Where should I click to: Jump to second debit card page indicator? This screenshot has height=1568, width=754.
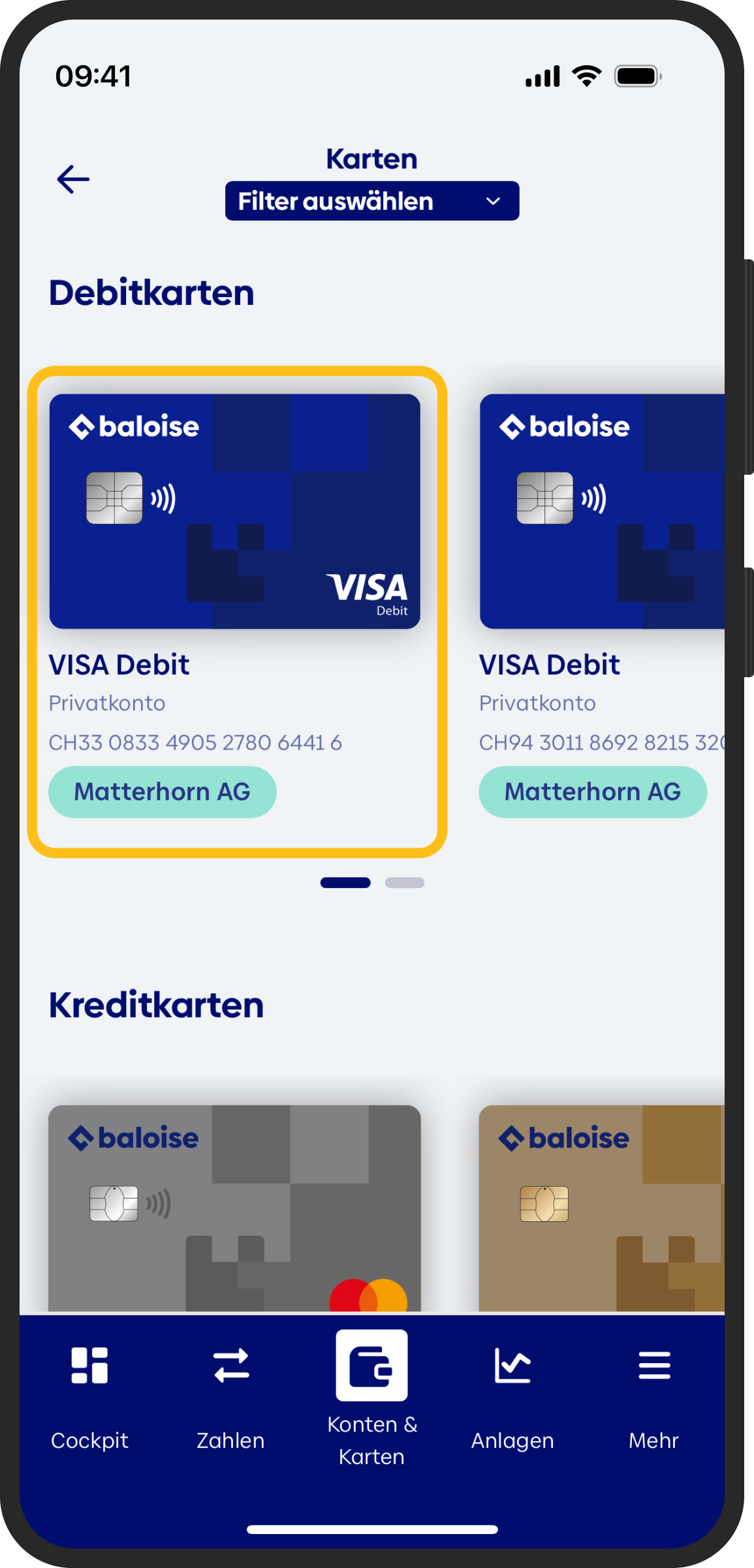pyautogui.click(x=404, y=883)
